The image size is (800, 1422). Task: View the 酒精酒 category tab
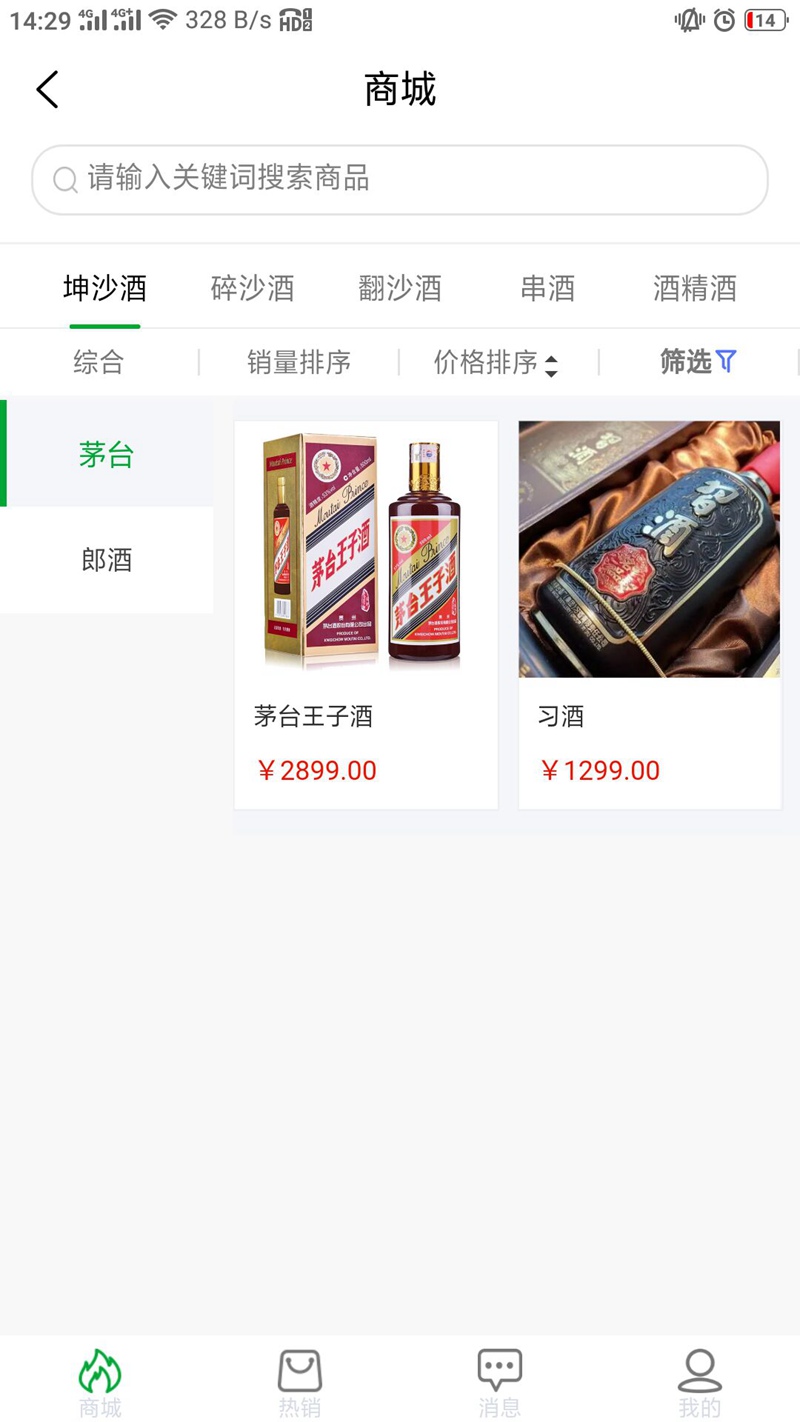click(x=694, y=289)
